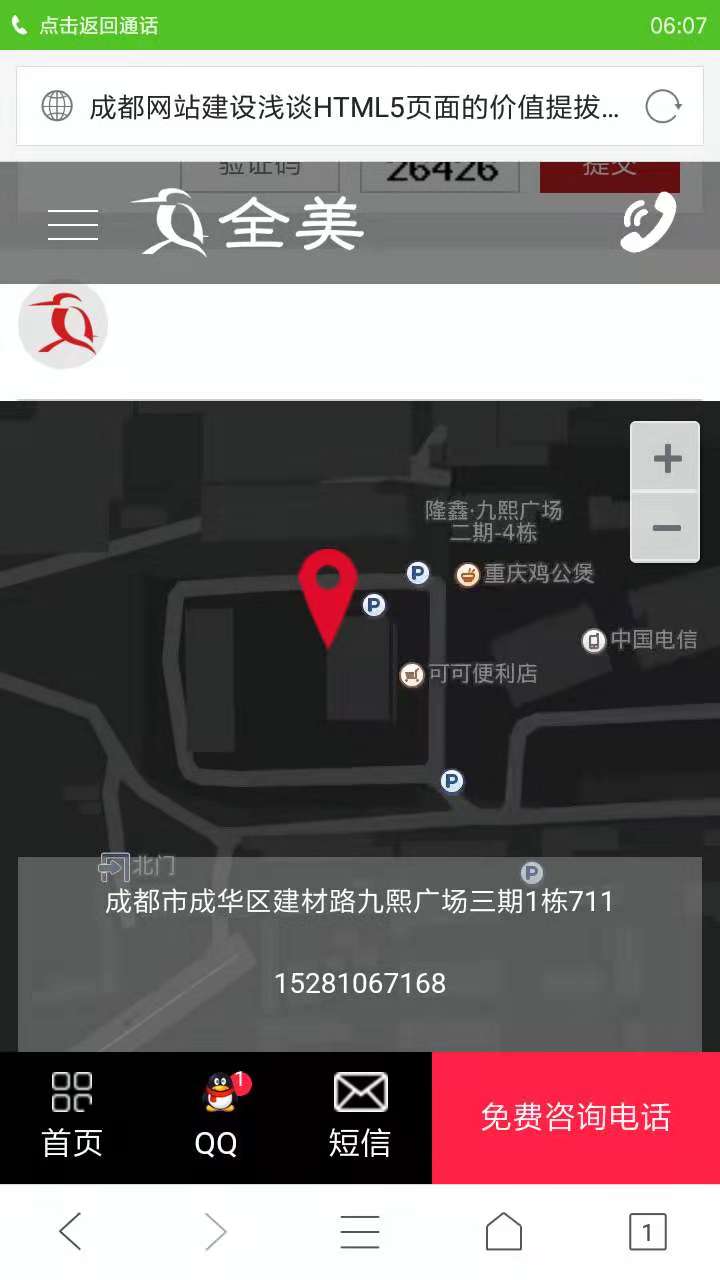Tap a blue P parking marker on the map
720x1280 pixels.
(418, 573)
